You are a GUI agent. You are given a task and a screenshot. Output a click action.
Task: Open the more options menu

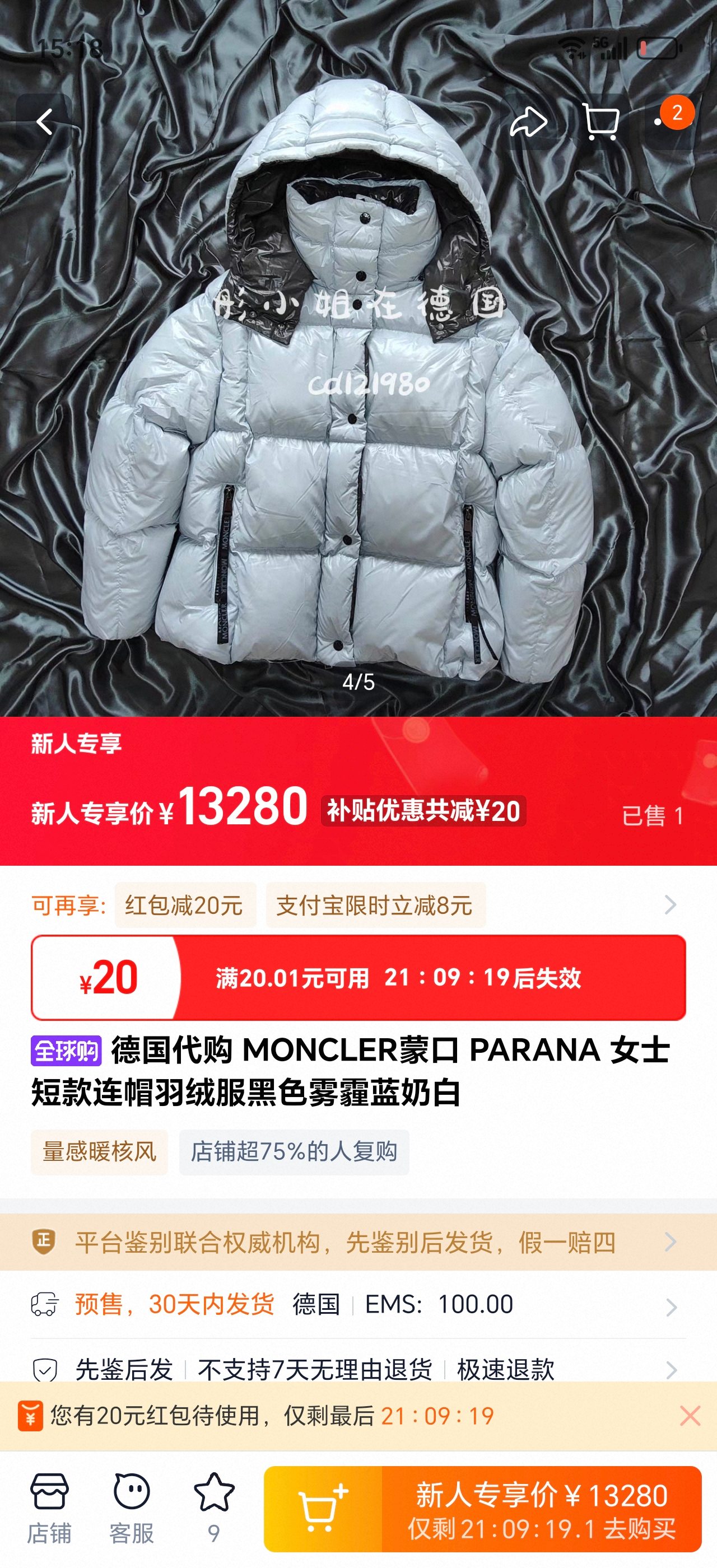(x=668, y=122)
